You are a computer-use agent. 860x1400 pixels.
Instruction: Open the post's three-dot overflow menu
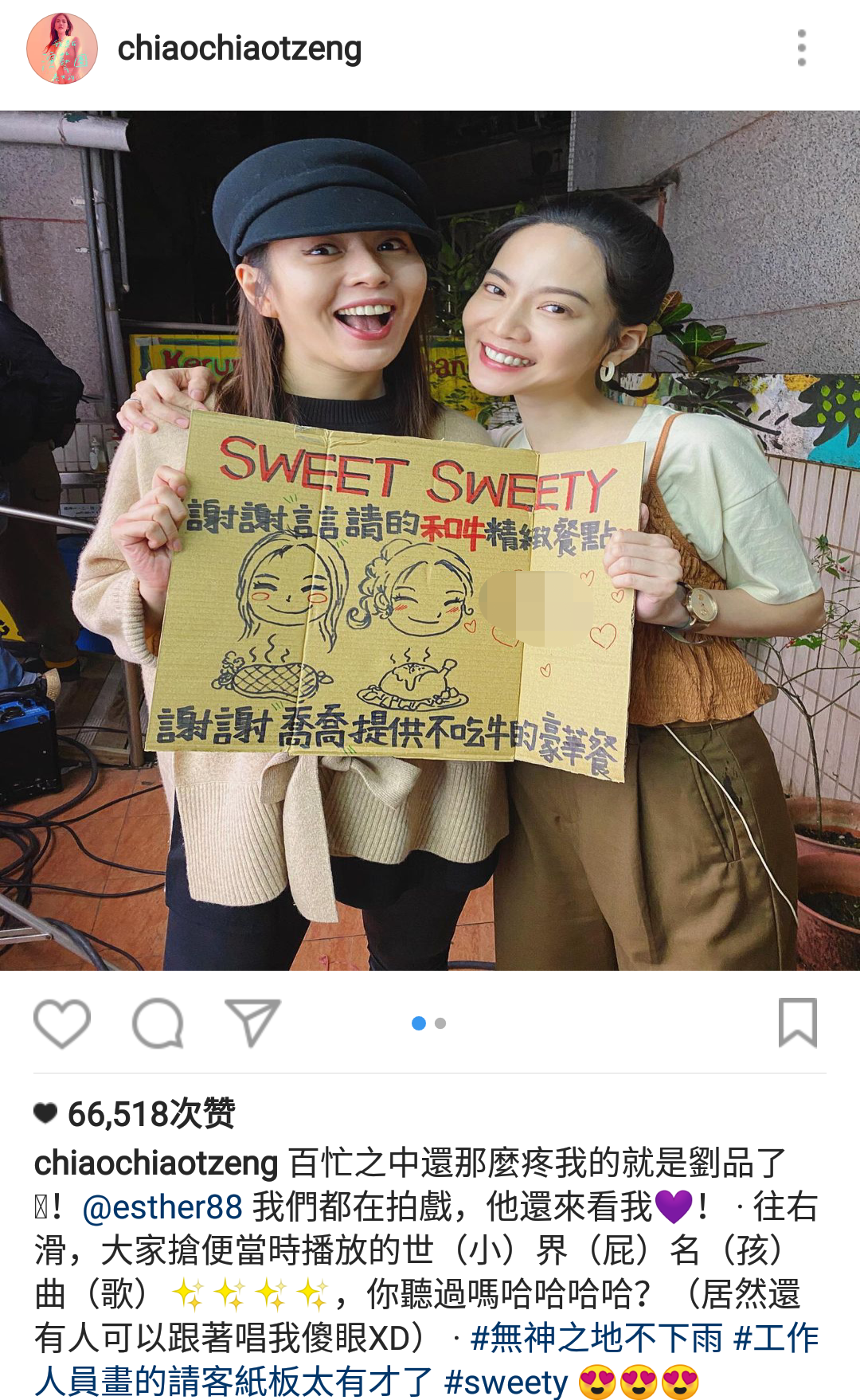click(x=801, y=49)
